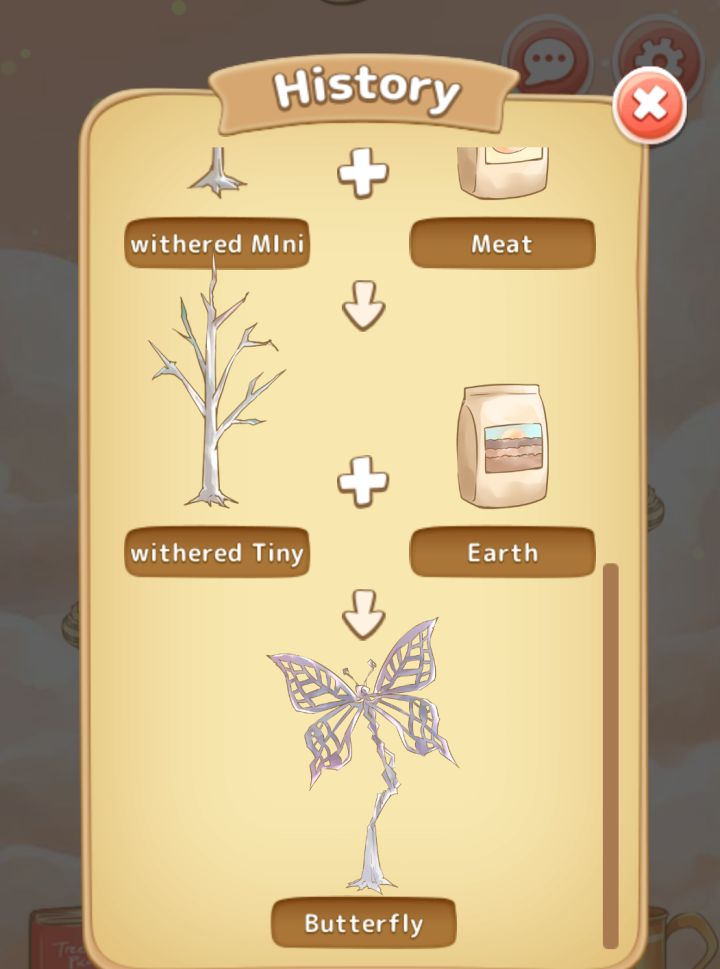The width and height of the screenshot is (720, 969).
Task: Click the withered Tiny label
Action: click(x=216, y=551)
